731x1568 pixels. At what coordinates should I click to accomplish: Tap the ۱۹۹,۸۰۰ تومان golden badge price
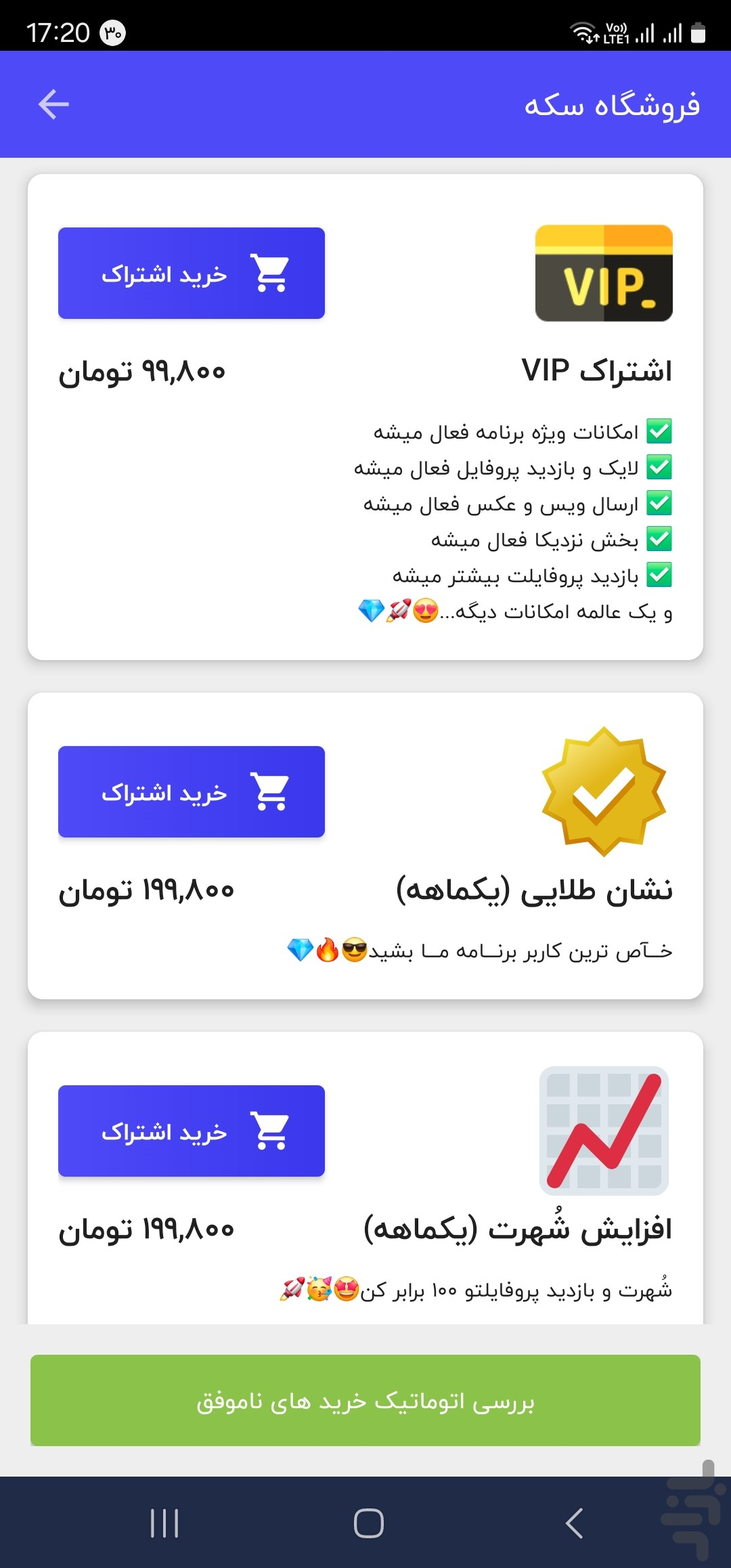(146, 890)
